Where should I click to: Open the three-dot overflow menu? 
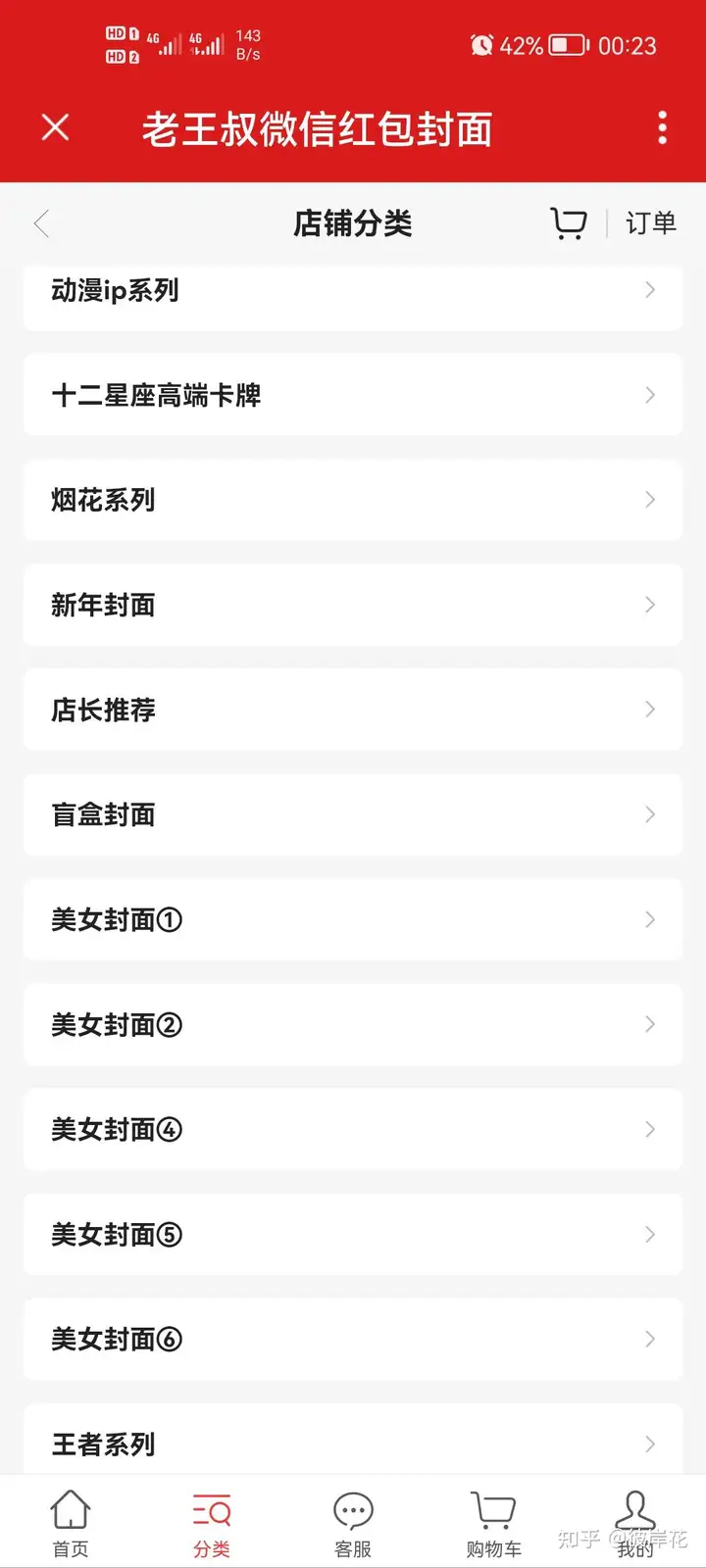tap(663, 127)
